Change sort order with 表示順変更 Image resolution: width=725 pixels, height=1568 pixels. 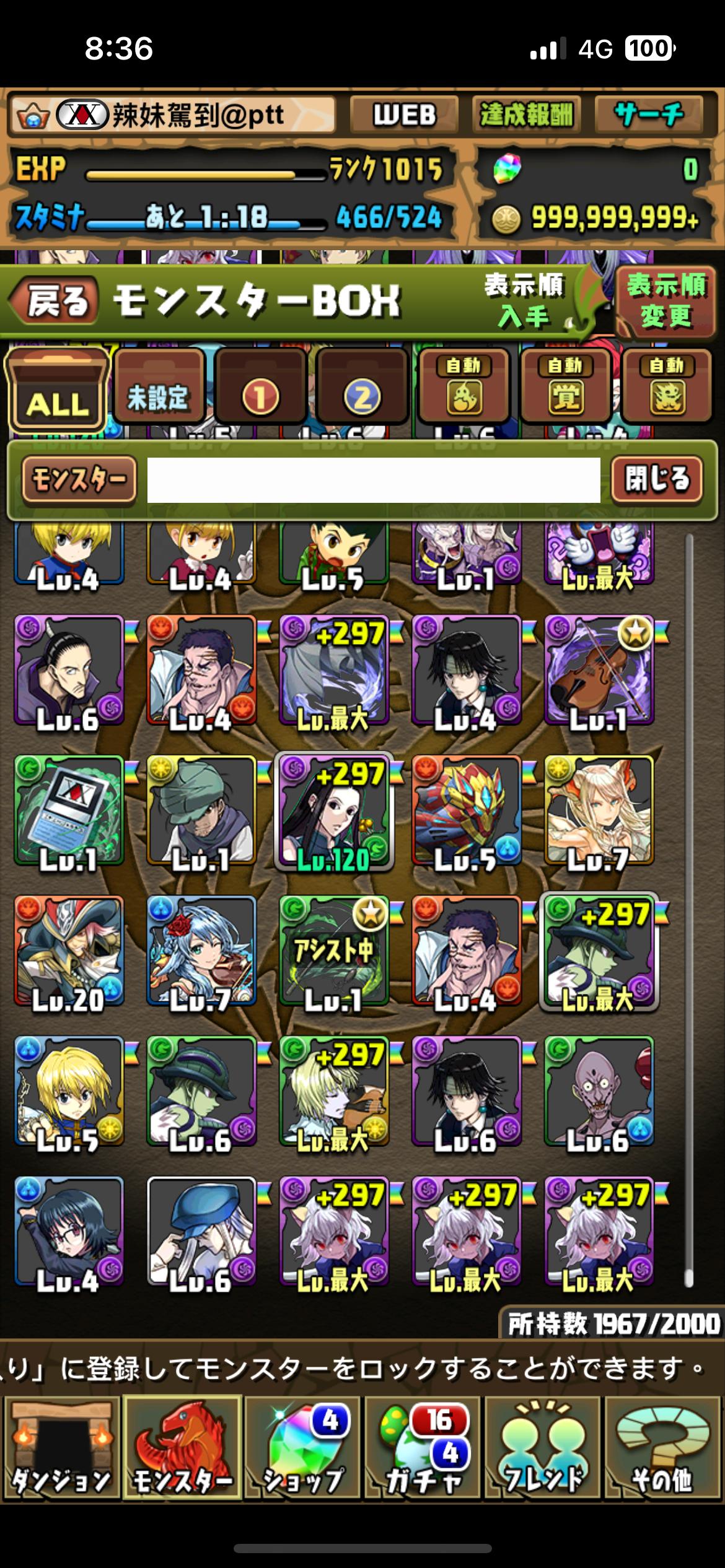click(666, 302)
